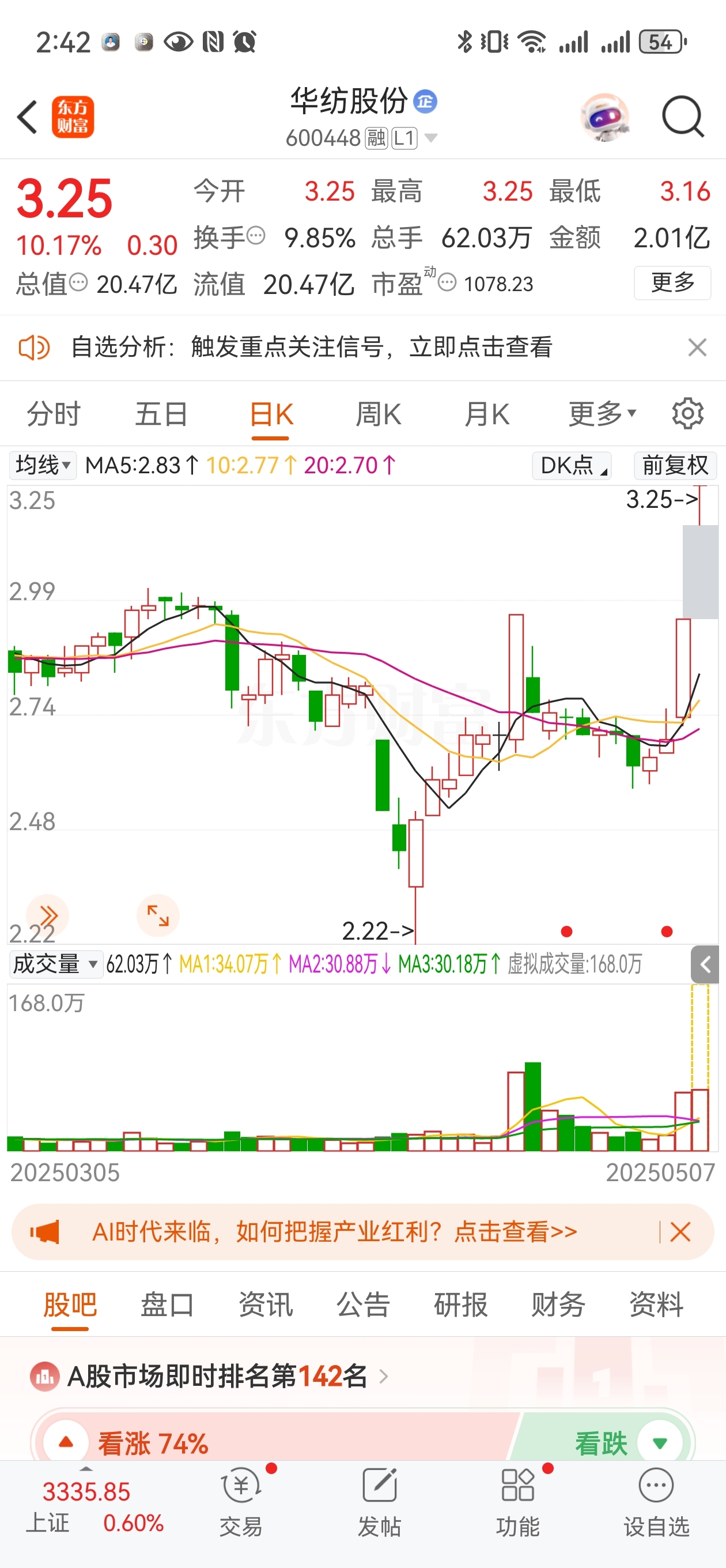The image size is (726, 1568).
Task: Open the AI robot assistant
Action: [x=604, y=116]
